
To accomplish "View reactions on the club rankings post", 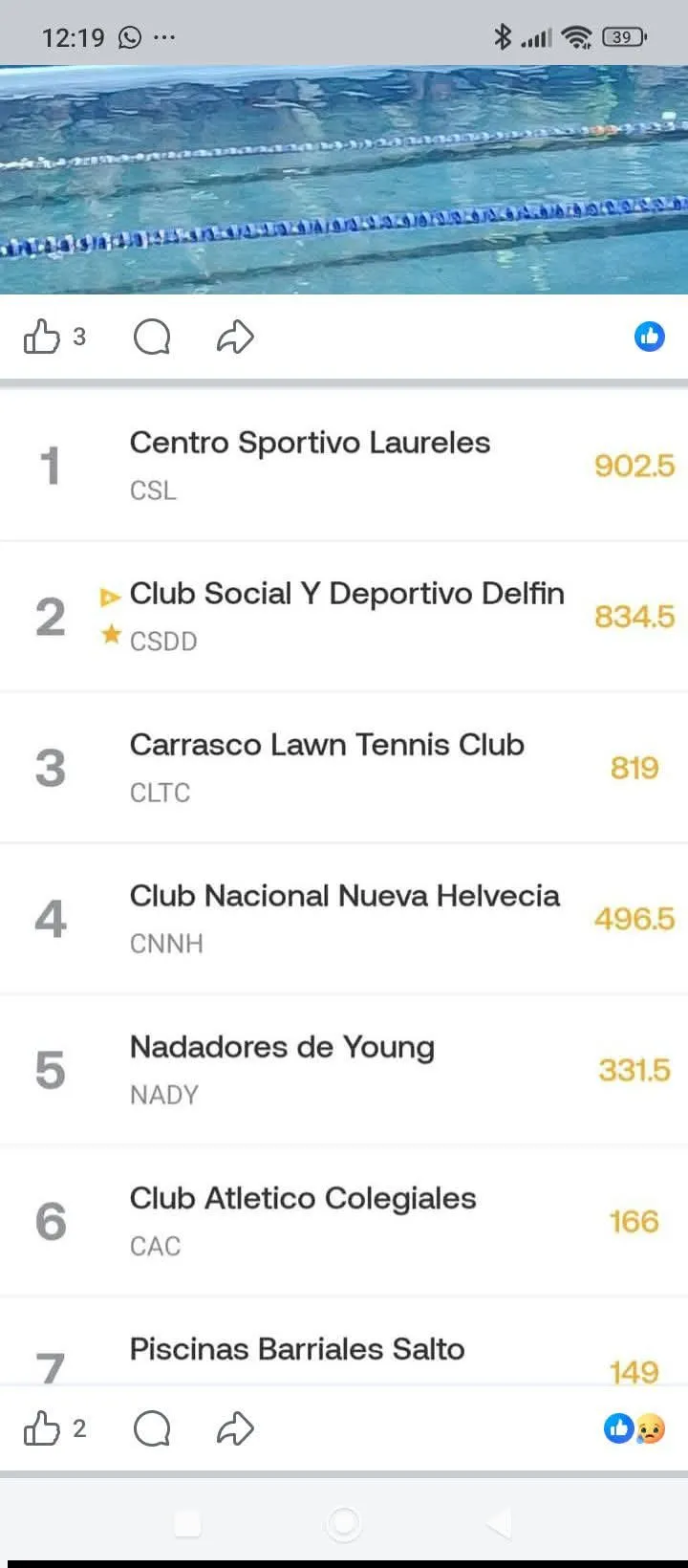I will (x=634, y=1429).
